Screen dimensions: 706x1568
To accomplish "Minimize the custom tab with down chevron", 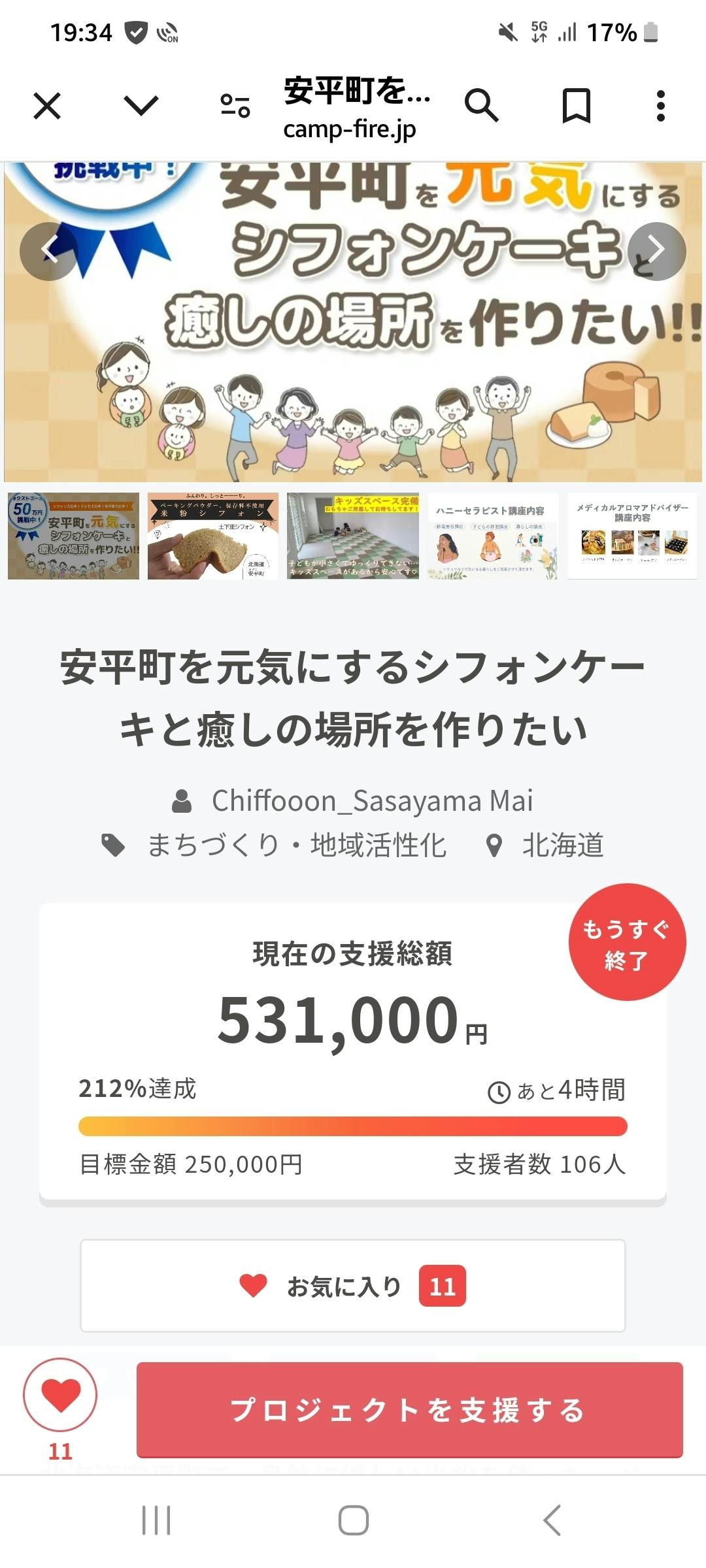I will [x=141, y=106].
